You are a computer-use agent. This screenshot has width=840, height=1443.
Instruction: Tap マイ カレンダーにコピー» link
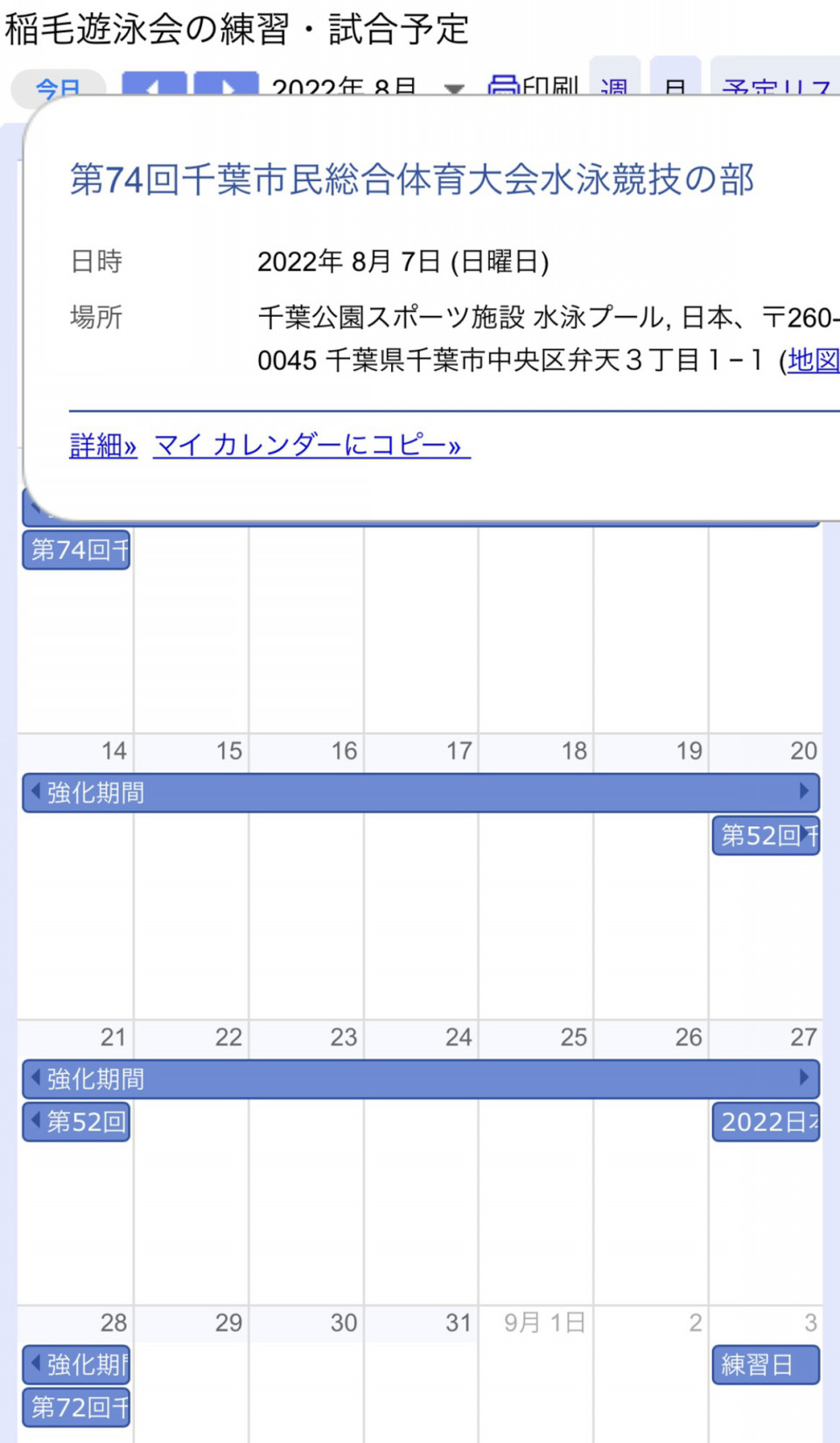click(311, 445)
